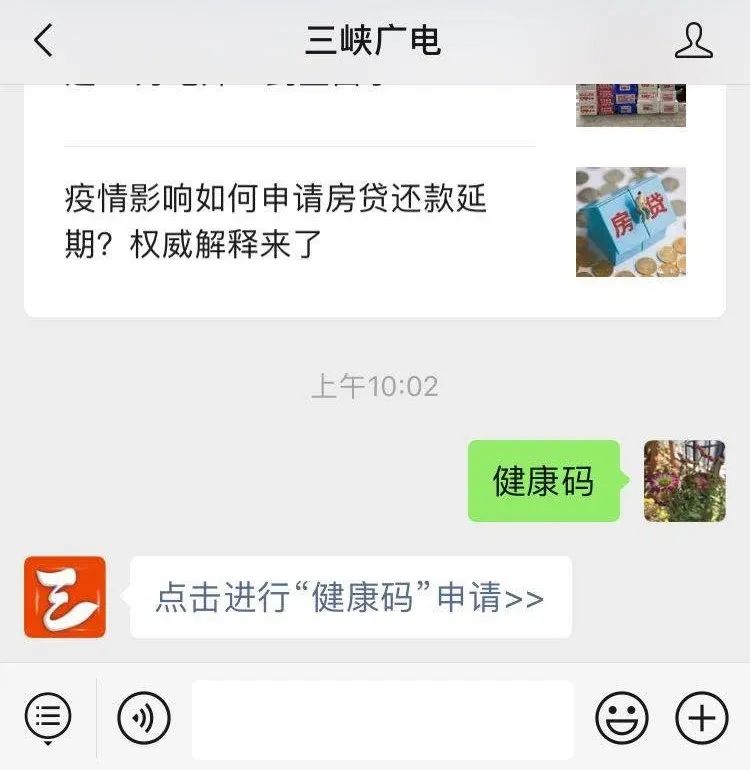Open the account profile icon
The height and width of the screenshot is (770, 750).
[x=694, y=41]
